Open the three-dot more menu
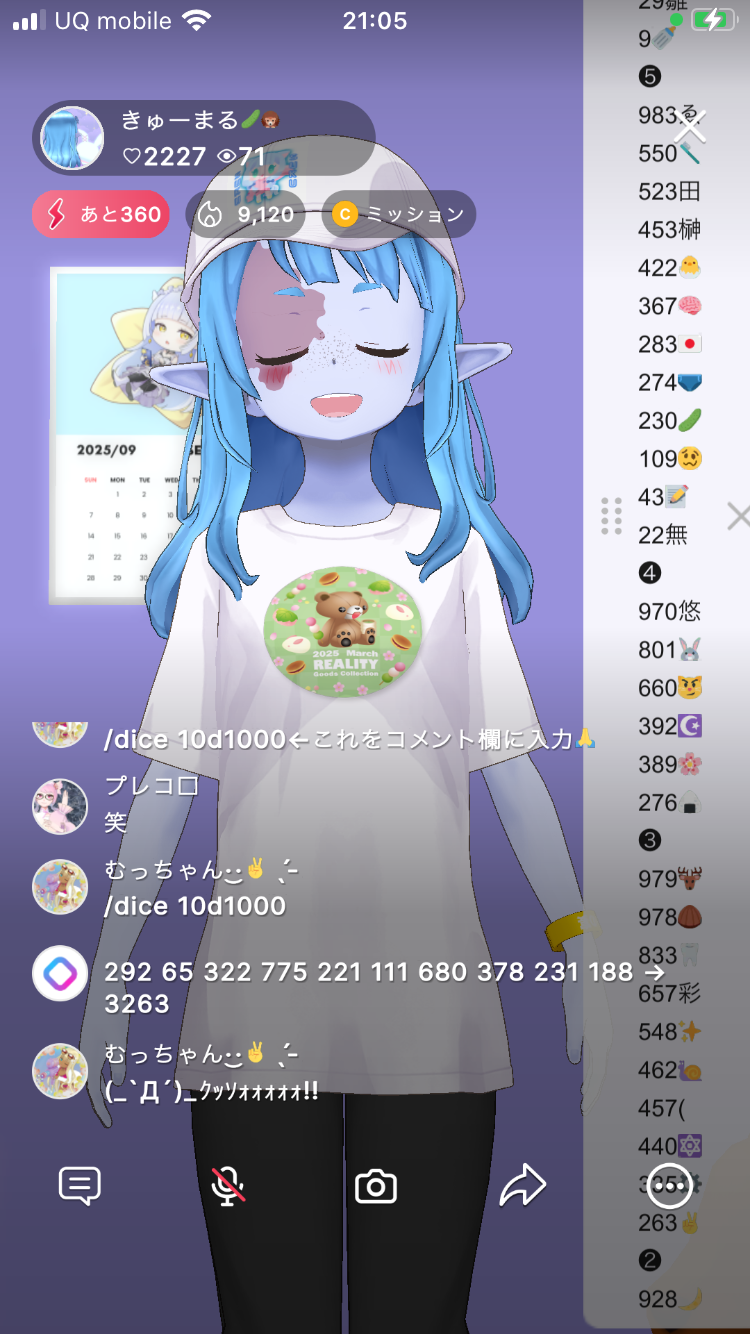Image resolution: width=750 pixels, height=1334 pixels. [x=669, y=1186]
